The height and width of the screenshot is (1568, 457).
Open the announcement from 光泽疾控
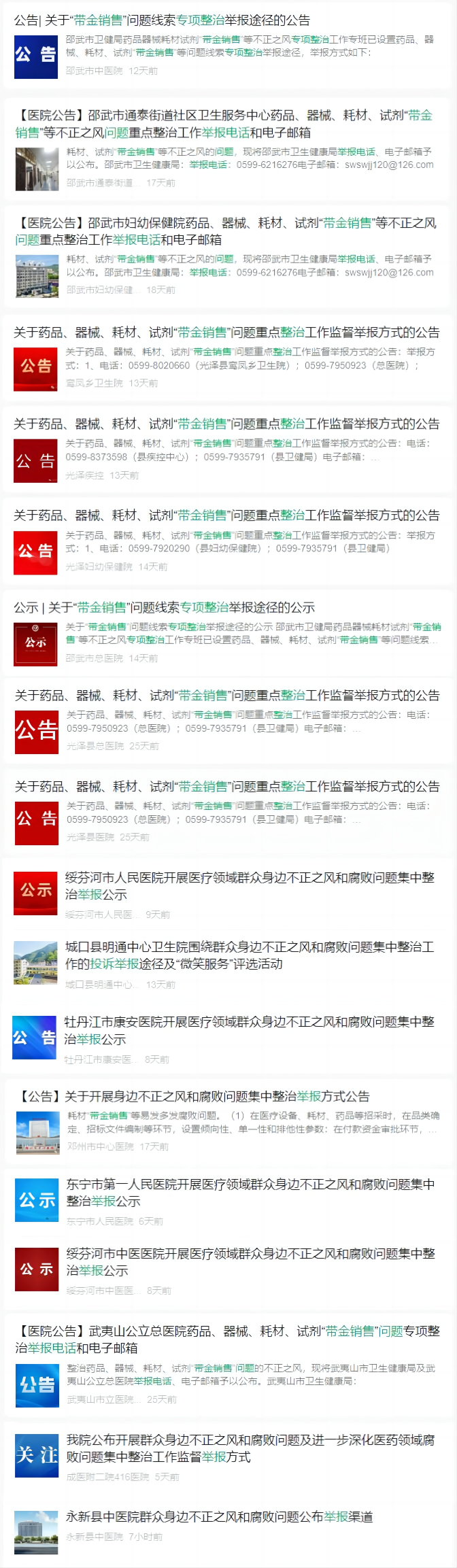226,424
